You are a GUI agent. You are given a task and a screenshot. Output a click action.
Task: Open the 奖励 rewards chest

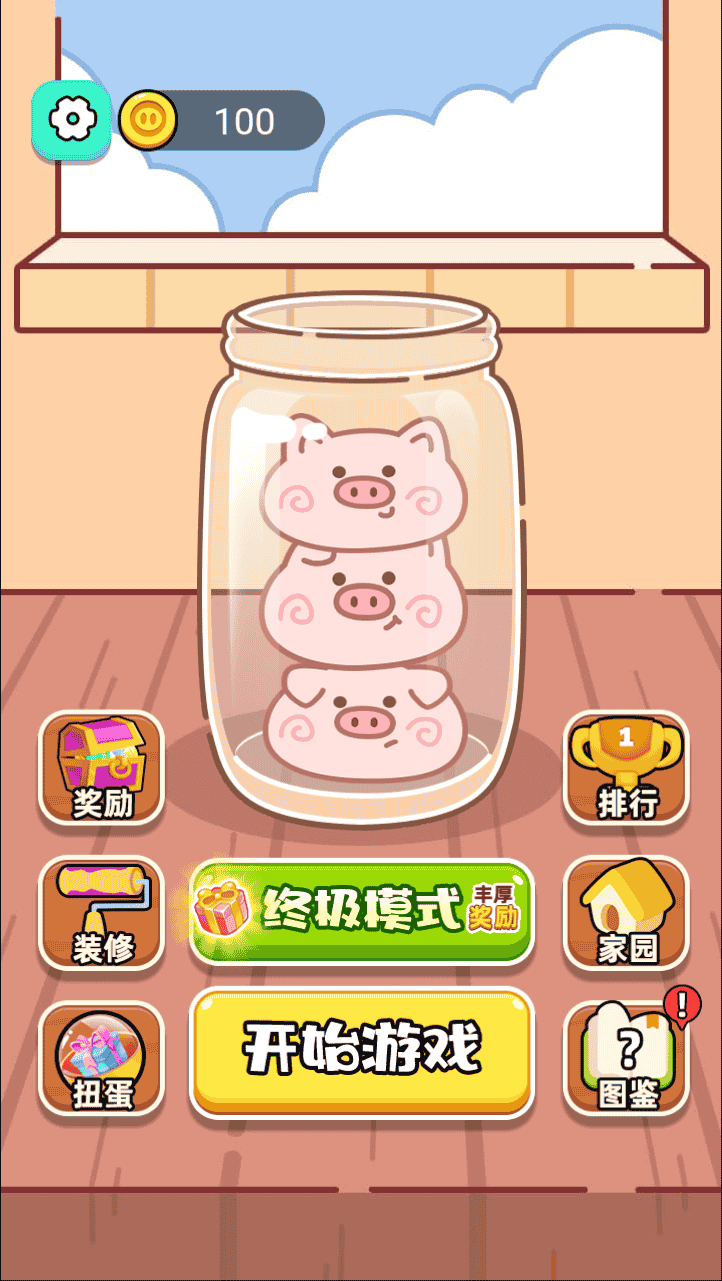coord(101,768)
